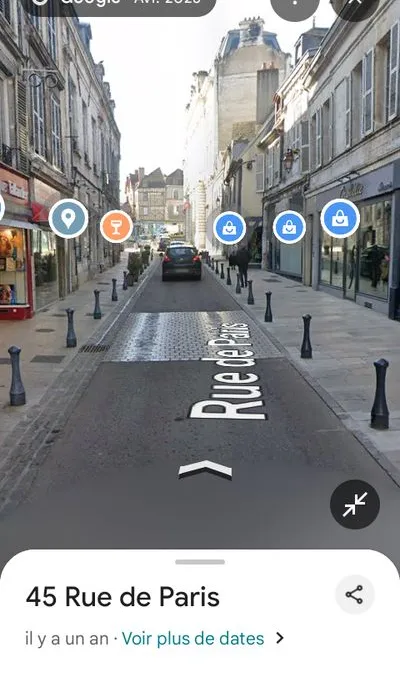Open the shopping marker beside the pedestrian
Image resolution: width=400 pixels, height=675 pixels.
click(229, 228)
